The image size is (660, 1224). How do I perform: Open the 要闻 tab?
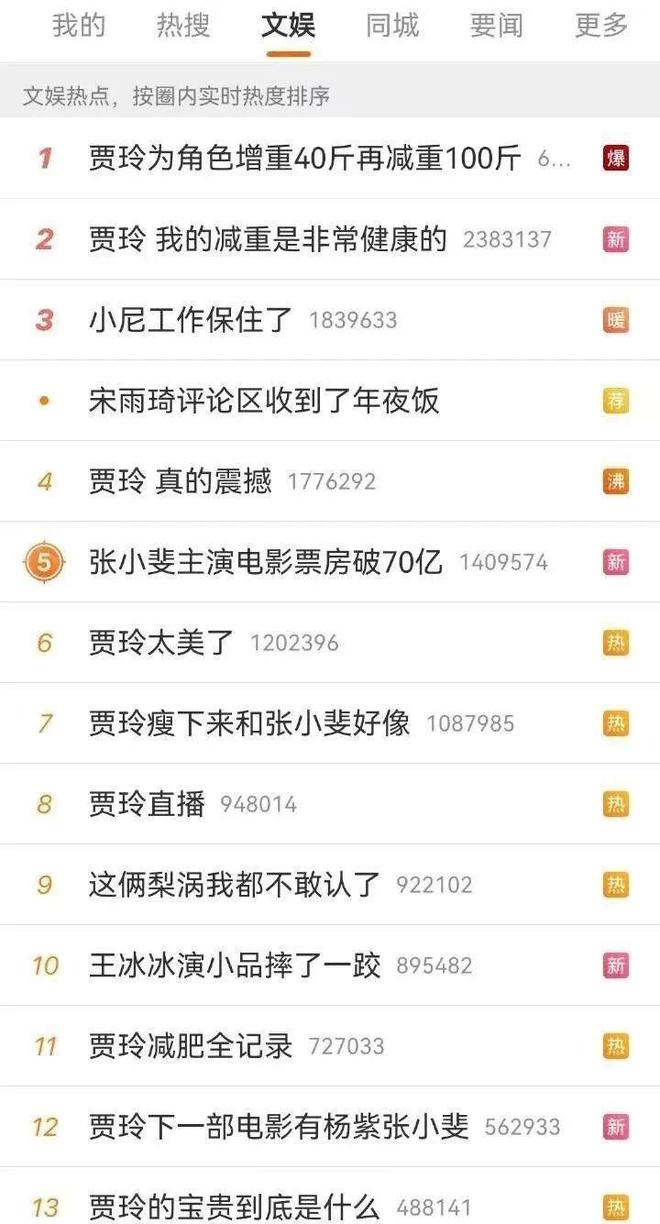tap(496, 25)
